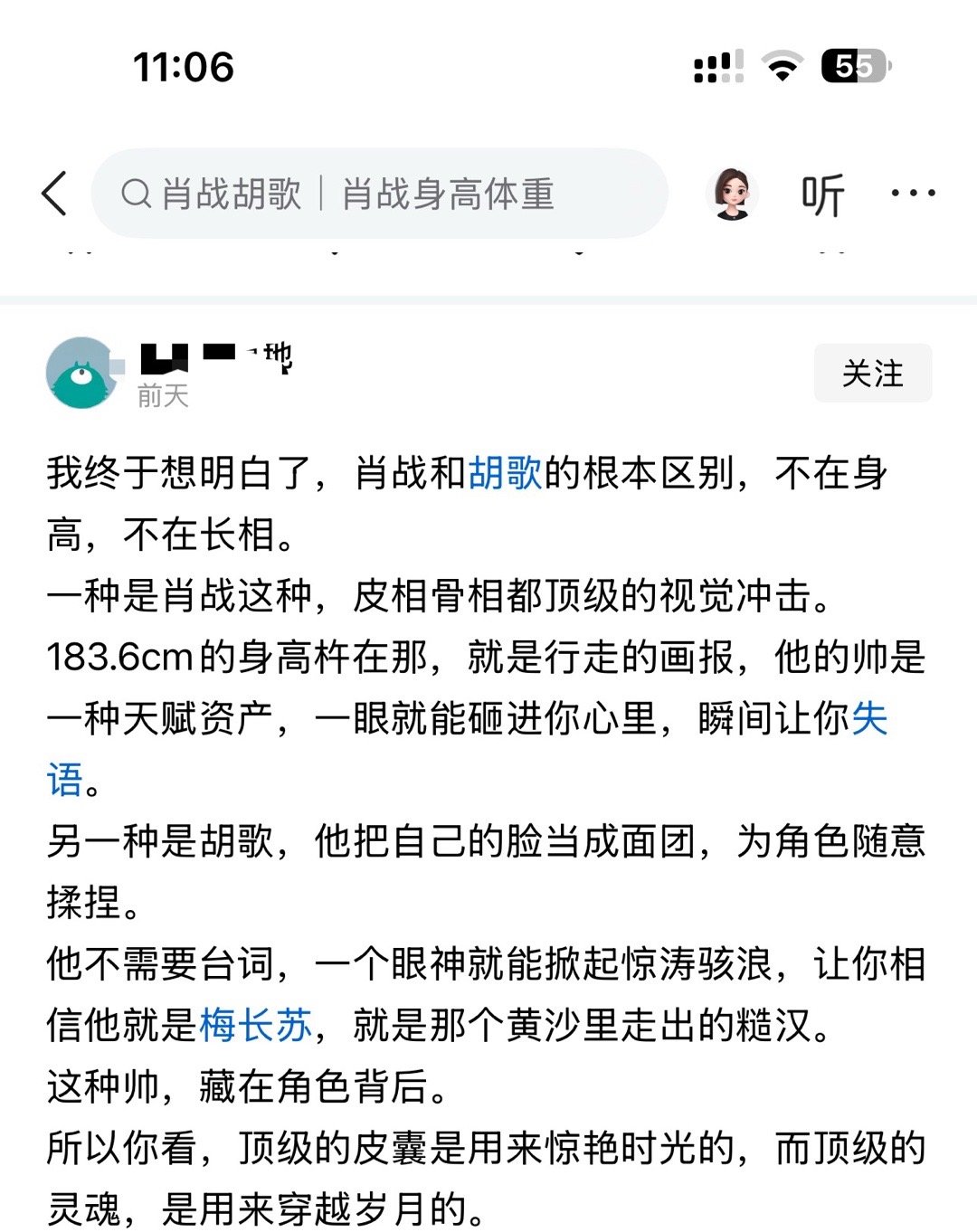
Task: Open the 听 (listen aloud) feature
Action: pyautogui.click(x=821, y=193)
